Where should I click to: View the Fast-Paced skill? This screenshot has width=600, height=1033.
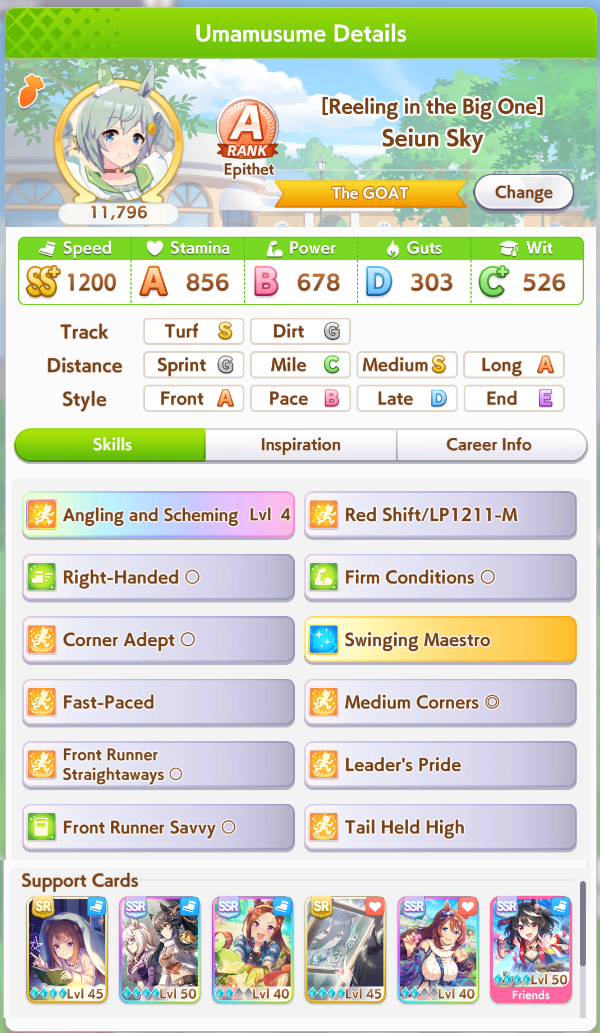click(159, 702)
